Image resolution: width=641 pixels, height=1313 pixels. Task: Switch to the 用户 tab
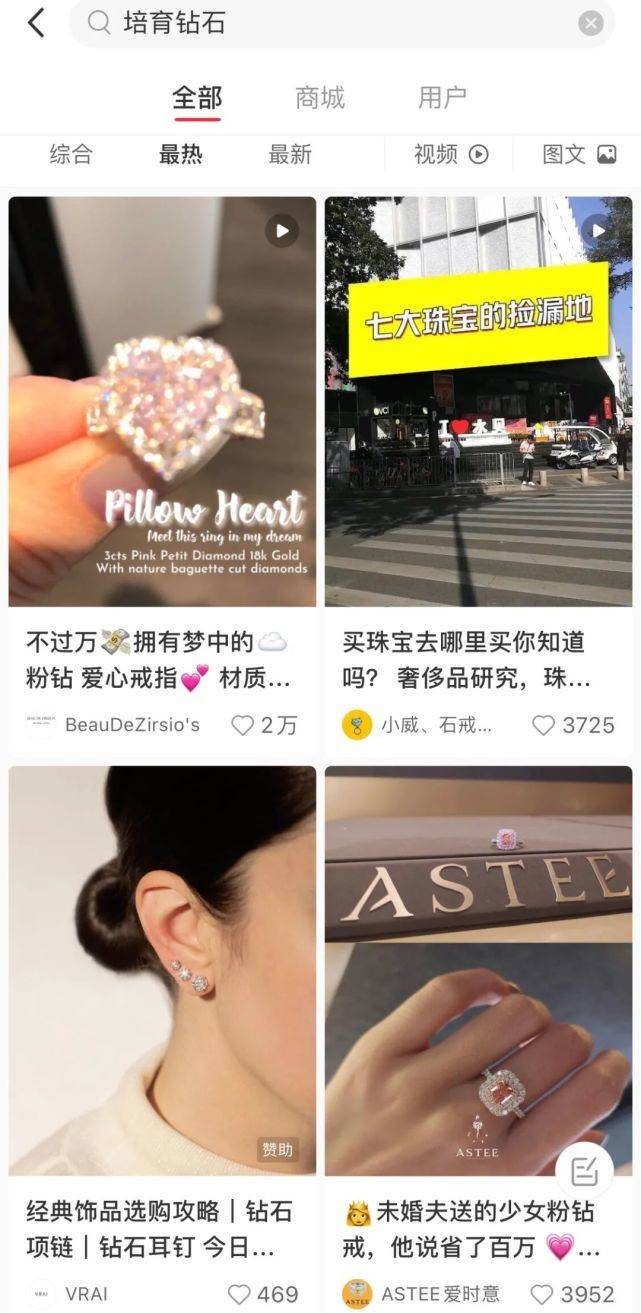pyautogui.click(x=442, y=98)
